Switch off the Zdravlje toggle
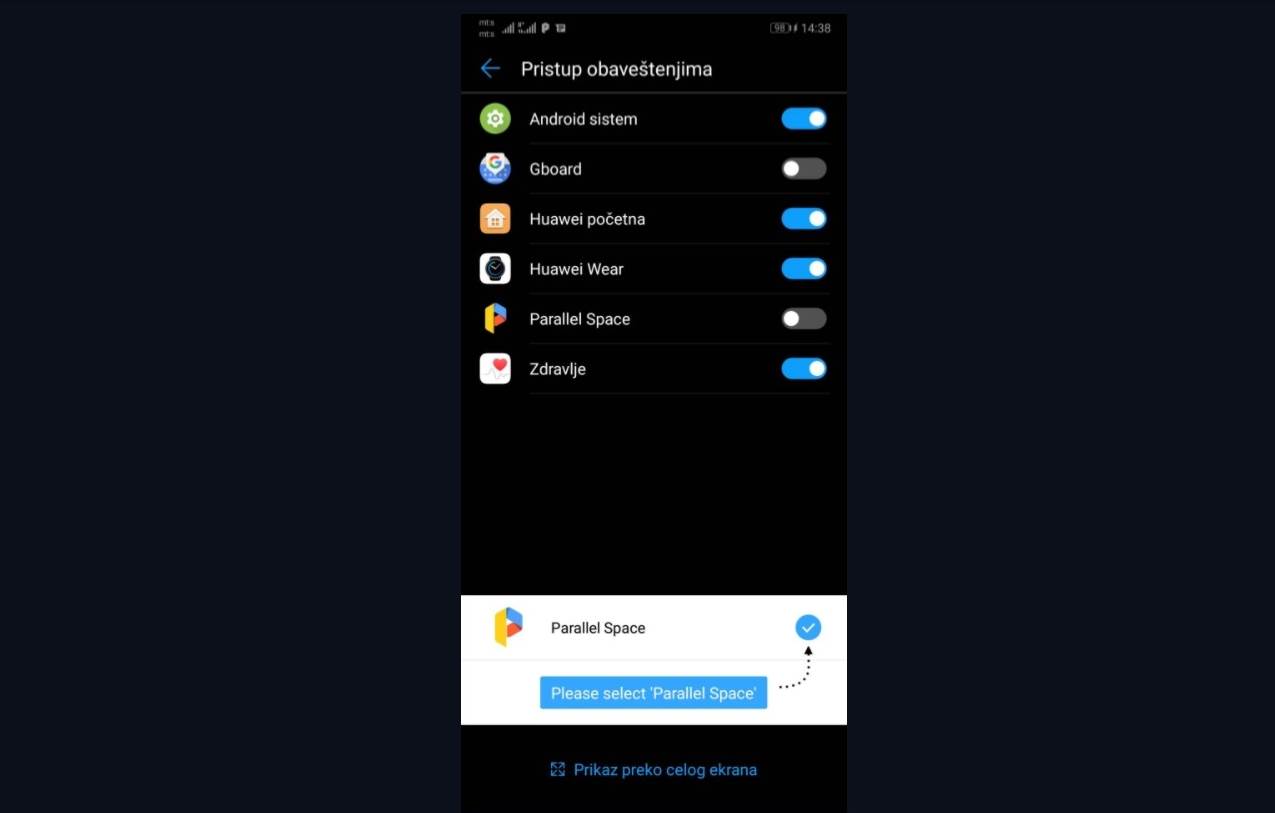Viewport: 1275px width, 813px height. [x=803, y=369]
